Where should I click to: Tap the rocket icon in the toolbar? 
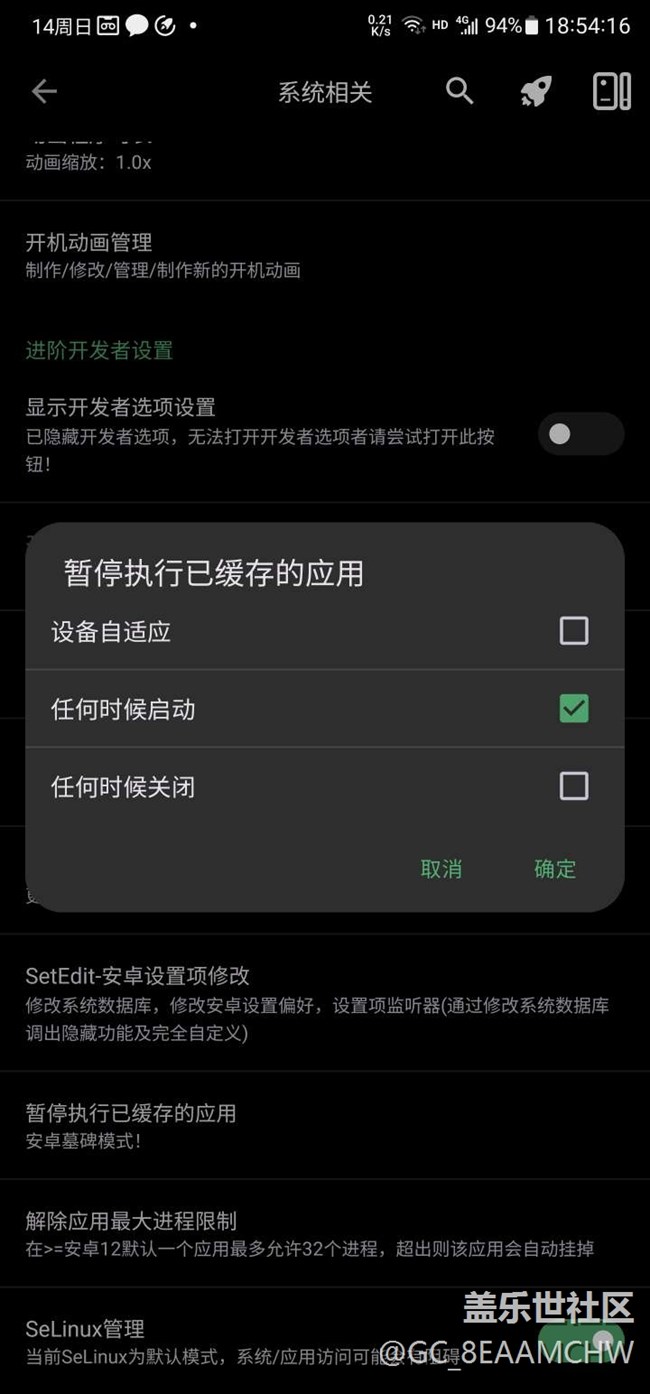click(x=536, y=92)
